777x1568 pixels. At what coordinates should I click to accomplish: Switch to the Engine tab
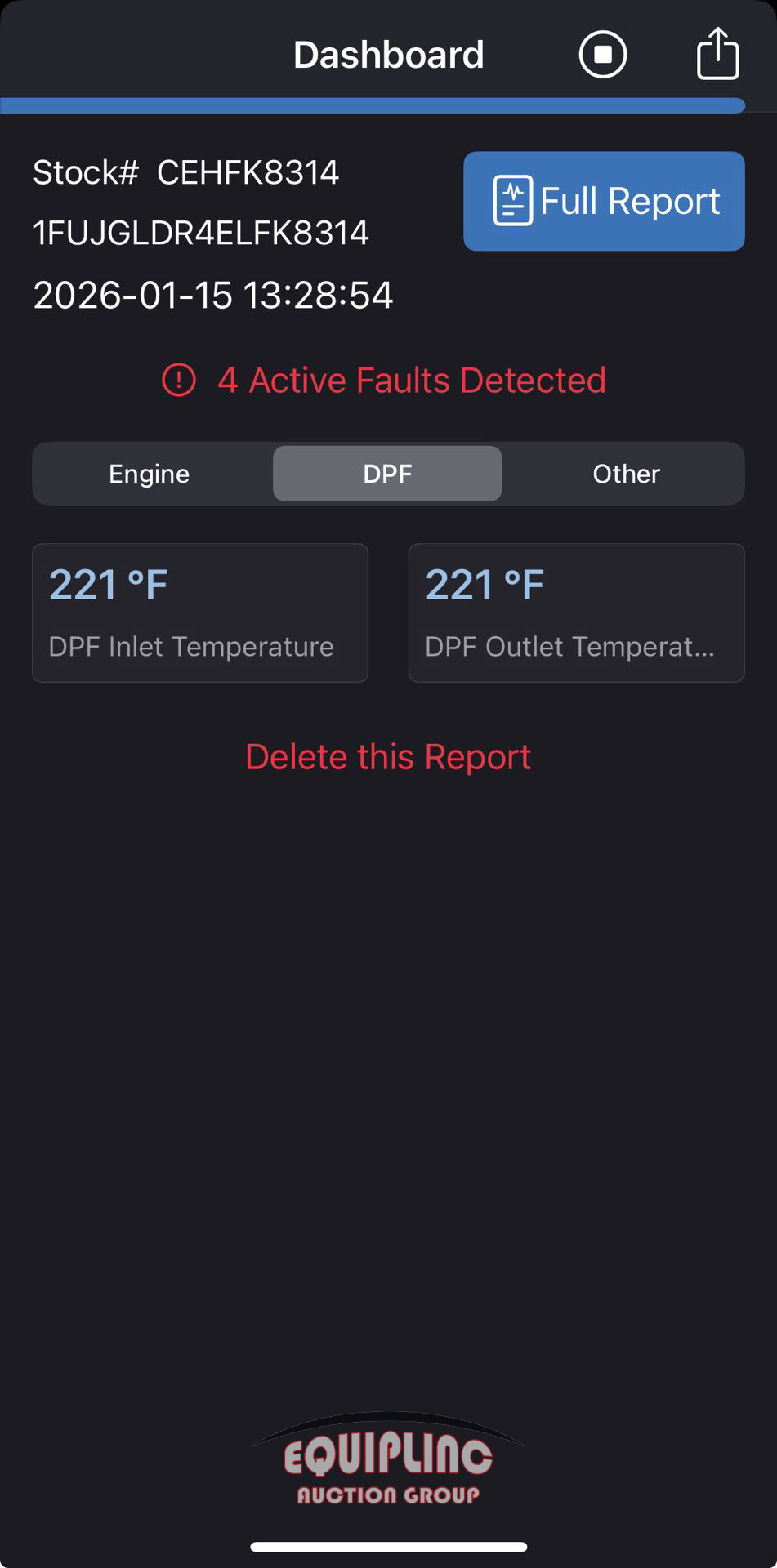coord(150,474)
